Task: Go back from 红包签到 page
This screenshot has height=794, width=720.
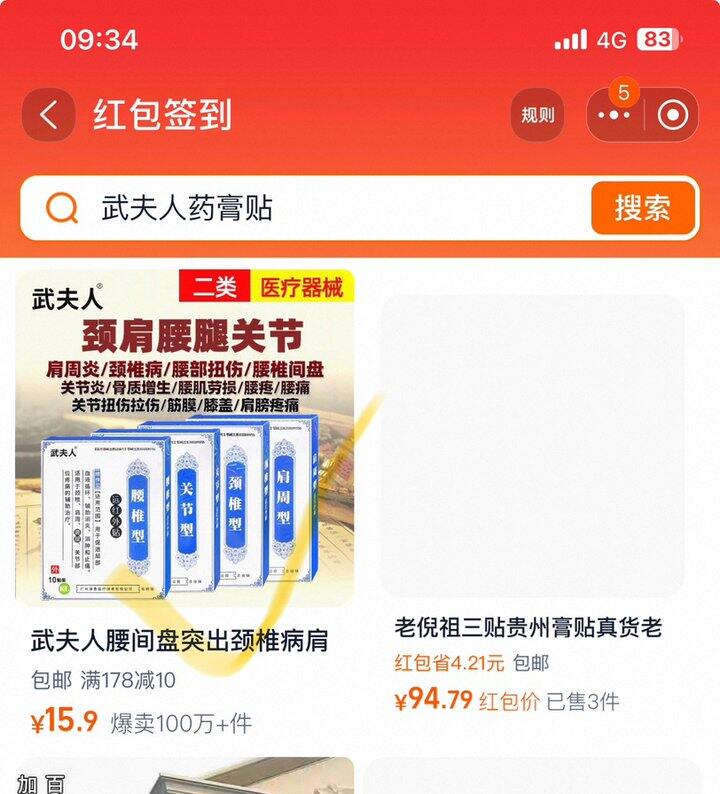Action: (48, 115)
